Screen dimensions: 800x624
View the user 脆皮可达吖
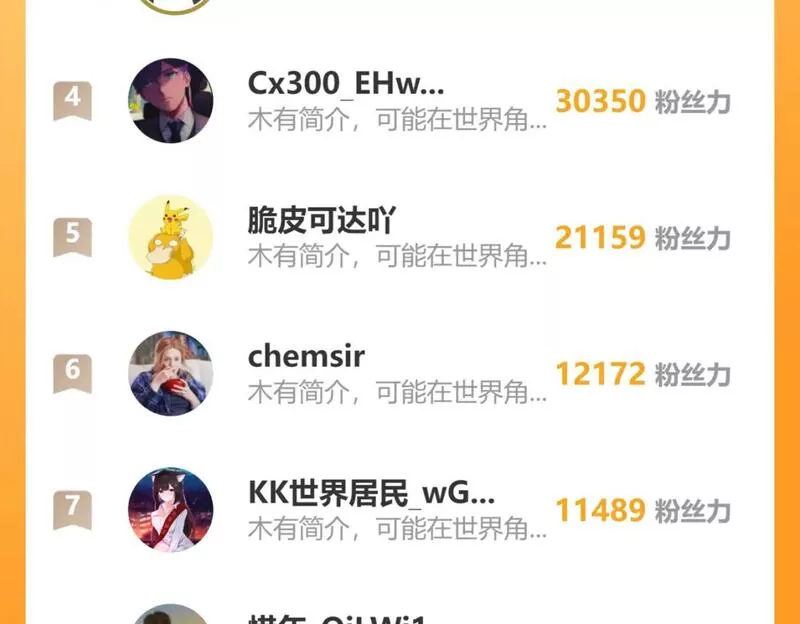click(322, 220)
